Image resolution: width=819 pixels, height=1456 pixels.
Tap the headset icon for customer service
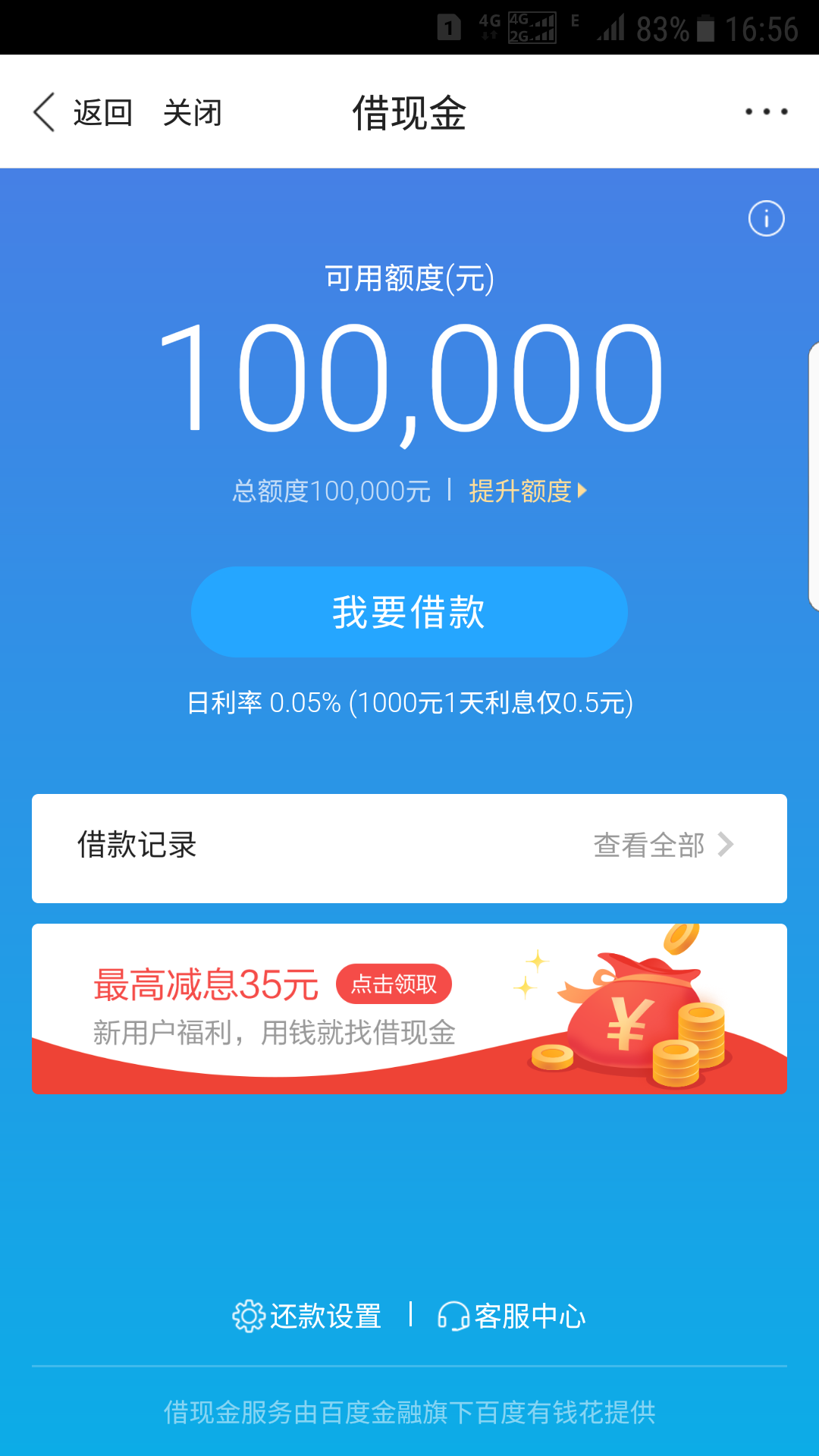coord(453,1314)
